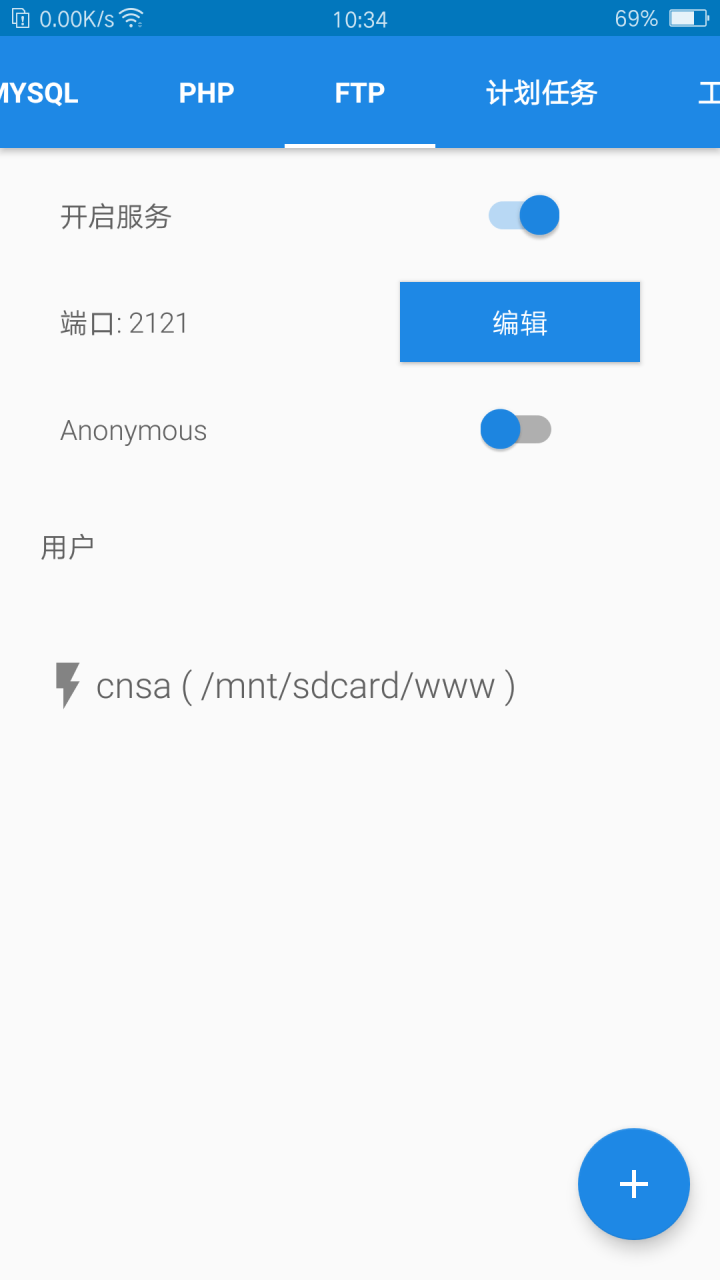The width and height of the screenshot is (720, 1280).
Task: Toggle the FTP service switch on
Action: click(523, 214)
